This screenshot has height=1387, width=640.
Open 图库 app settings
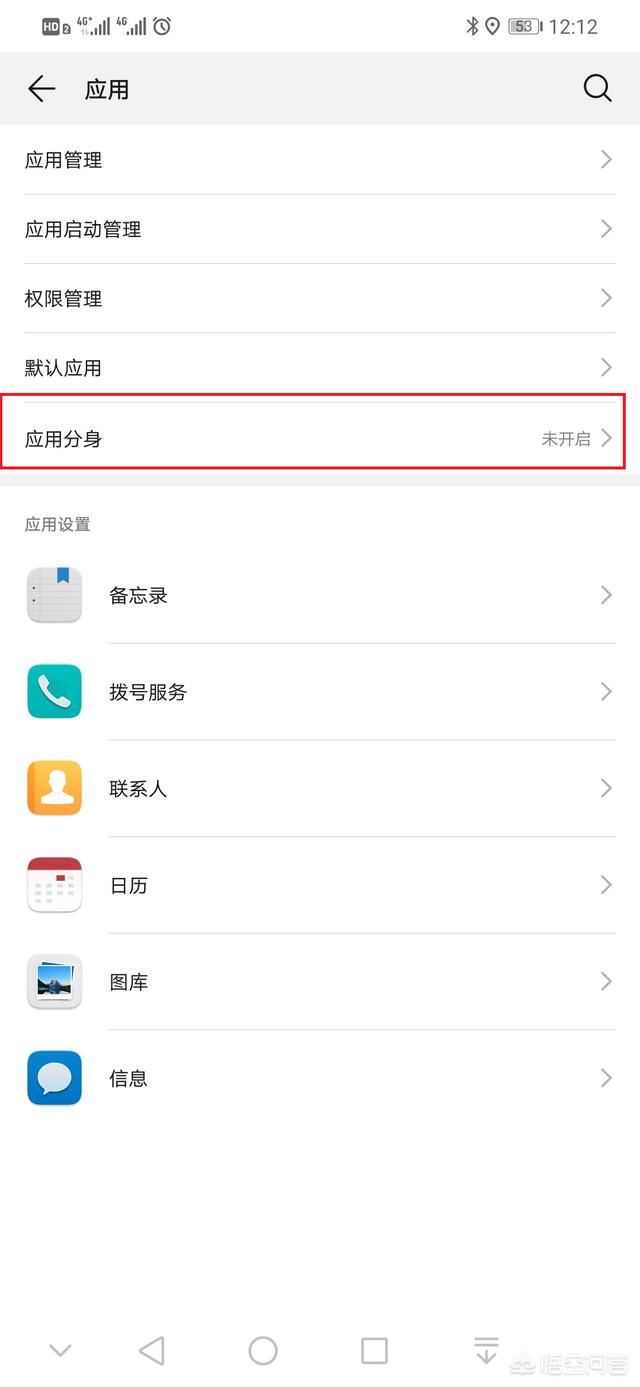coord(320,982)
